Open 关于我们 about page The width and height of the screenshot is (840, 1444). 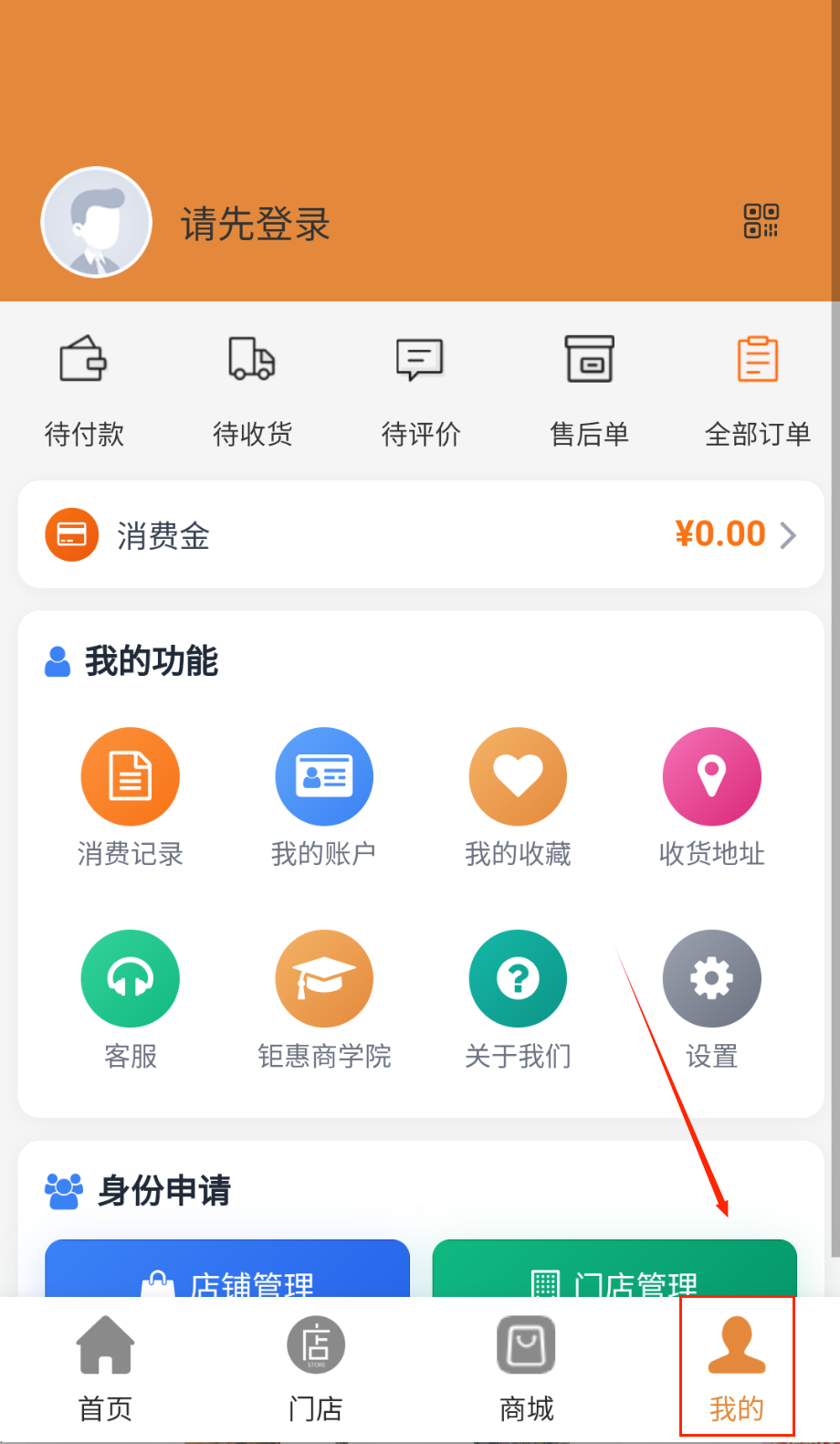(518, 997)
